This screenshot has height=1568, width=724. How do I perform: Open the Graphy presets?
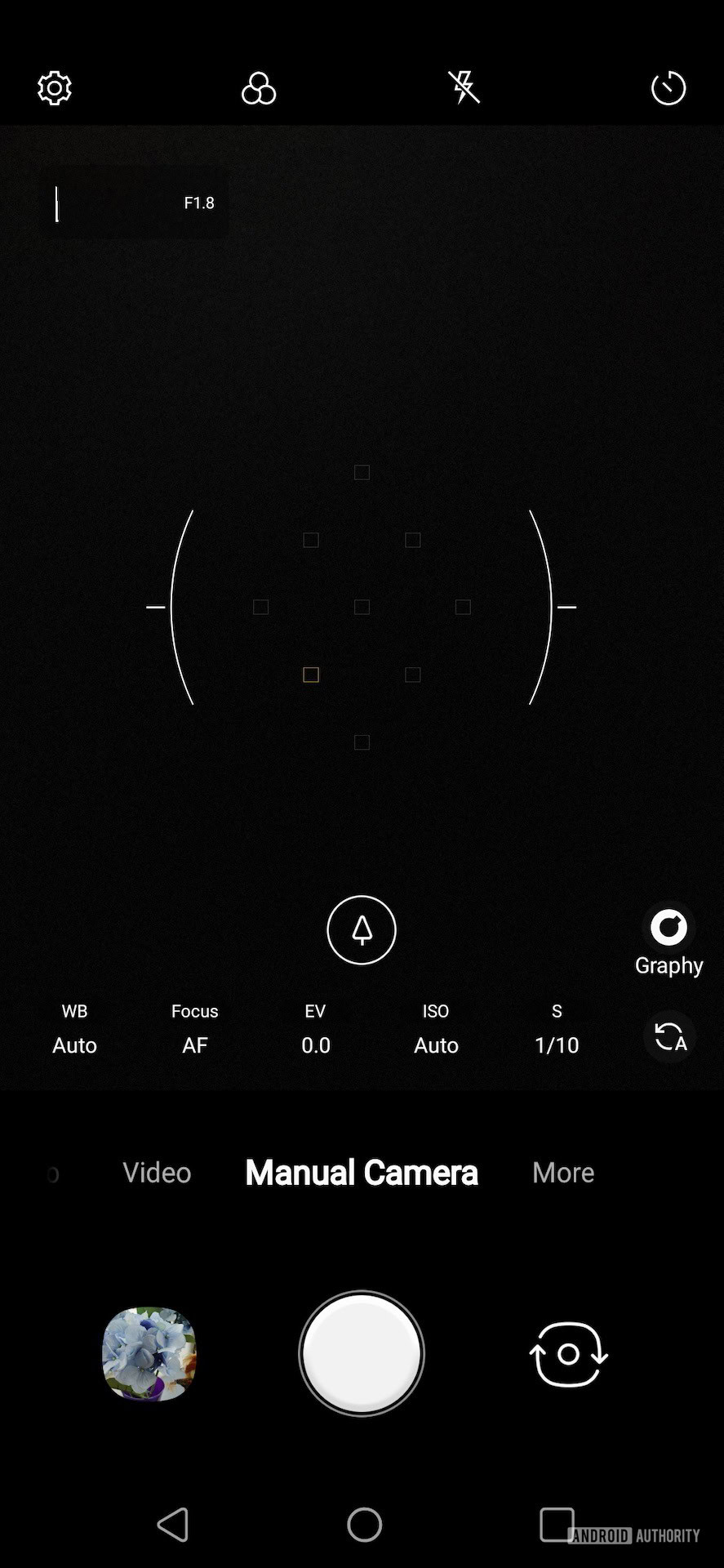point(668,942)
